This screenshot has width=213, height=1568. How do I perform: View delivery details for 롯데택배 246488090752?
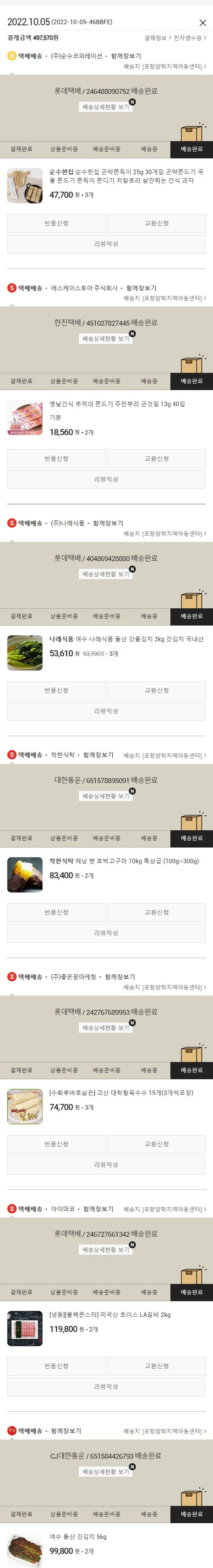tap(106, 107)
